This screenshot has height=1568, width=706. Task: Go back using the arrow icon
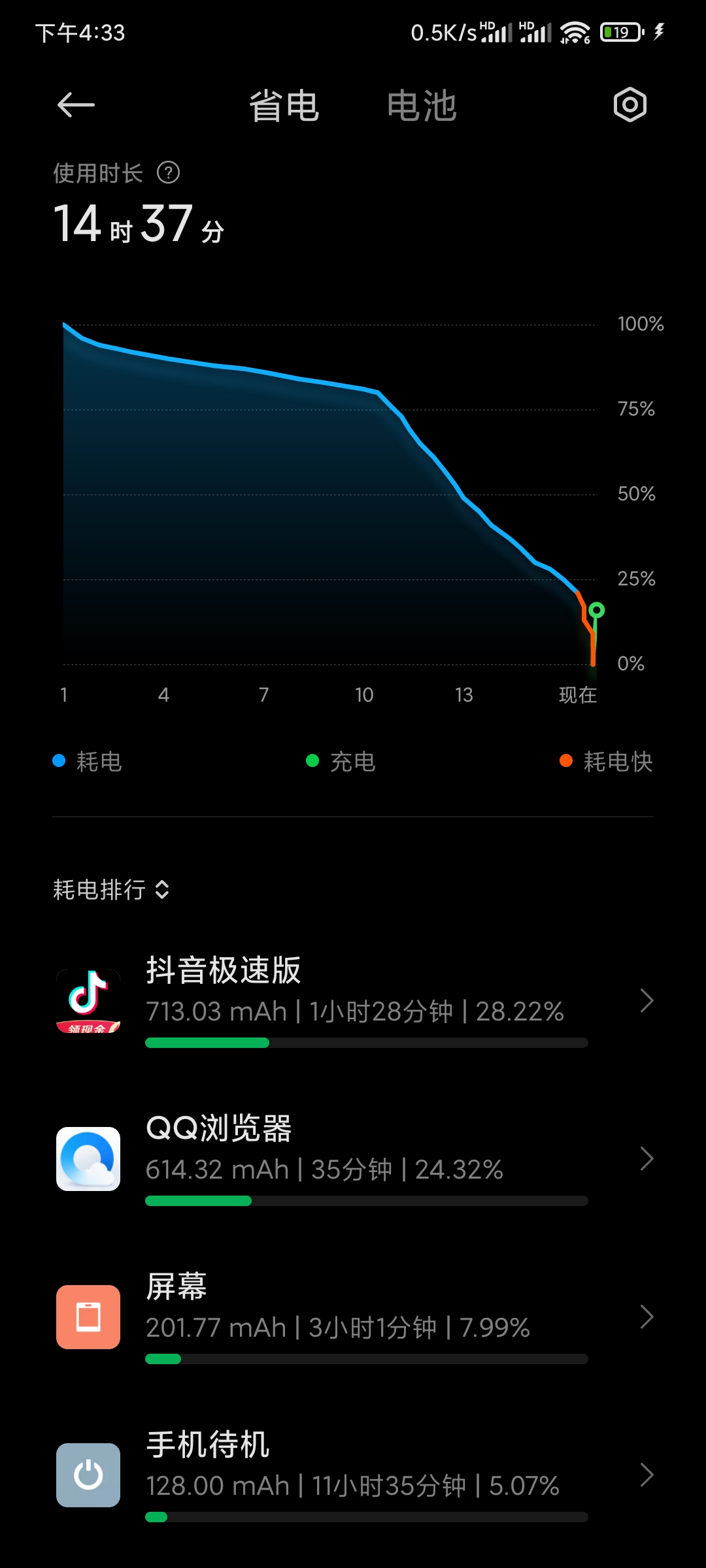(76, 105)
